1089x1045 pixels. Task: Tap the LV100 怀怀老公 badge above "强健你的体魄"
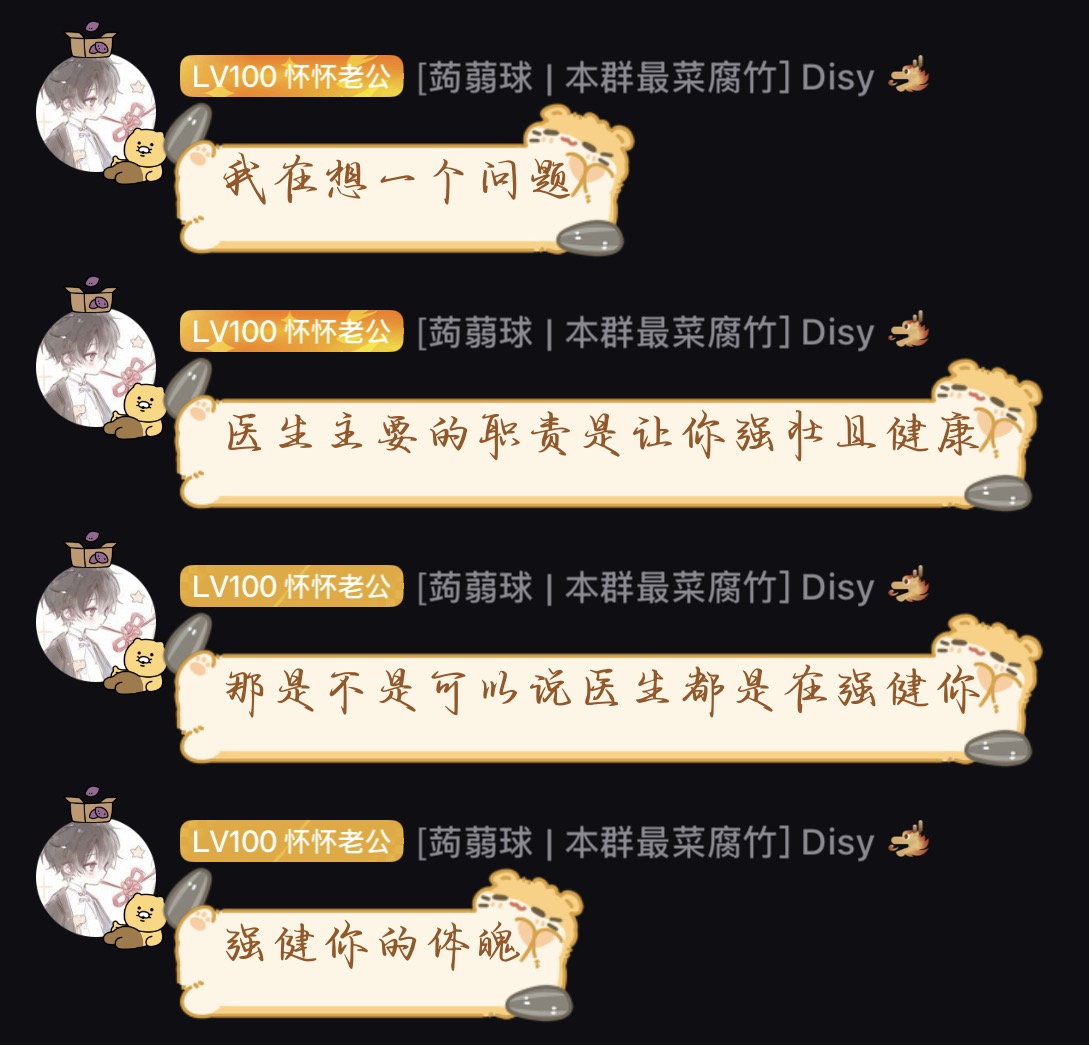point(291,841)
